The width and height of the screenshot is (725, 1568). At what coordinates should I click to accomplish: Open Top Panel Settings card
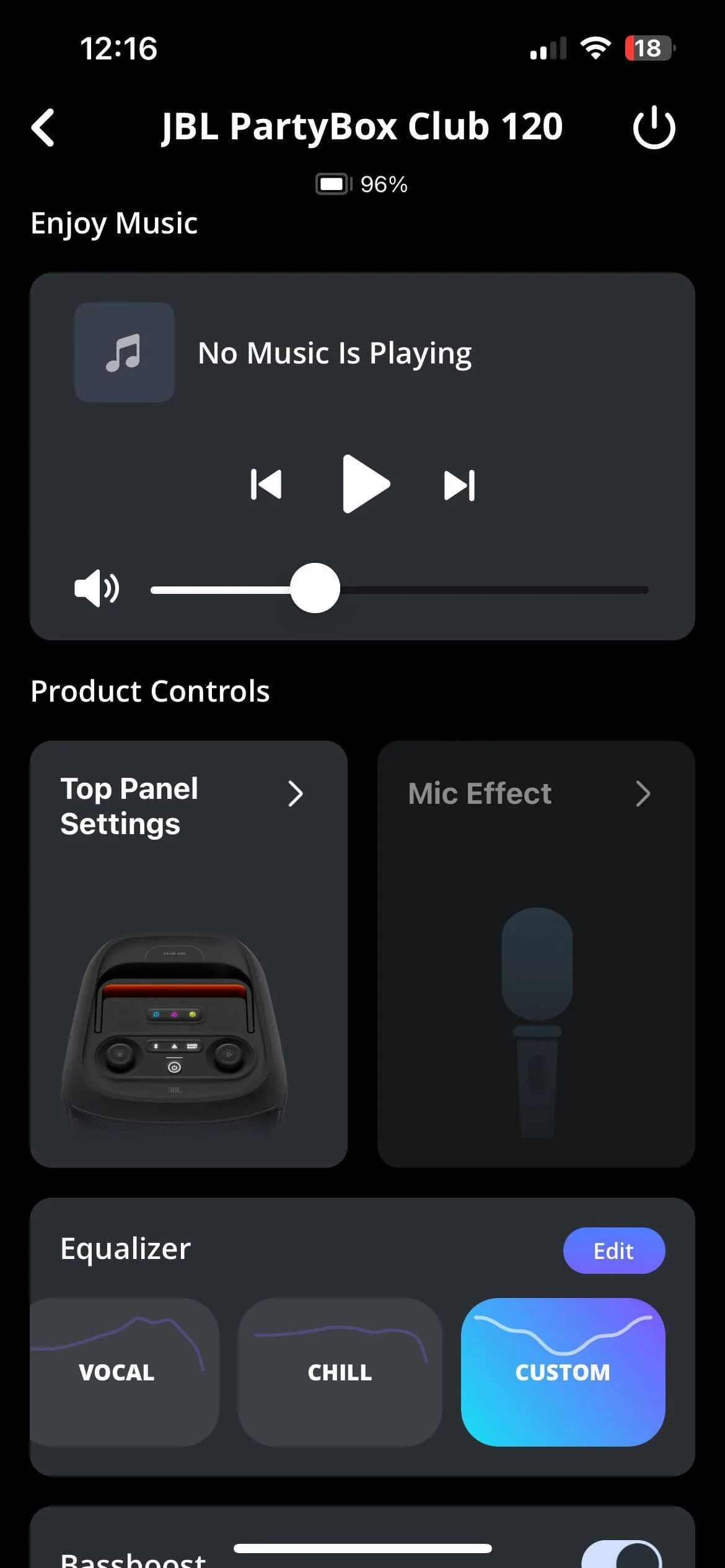tap(188, 954)
